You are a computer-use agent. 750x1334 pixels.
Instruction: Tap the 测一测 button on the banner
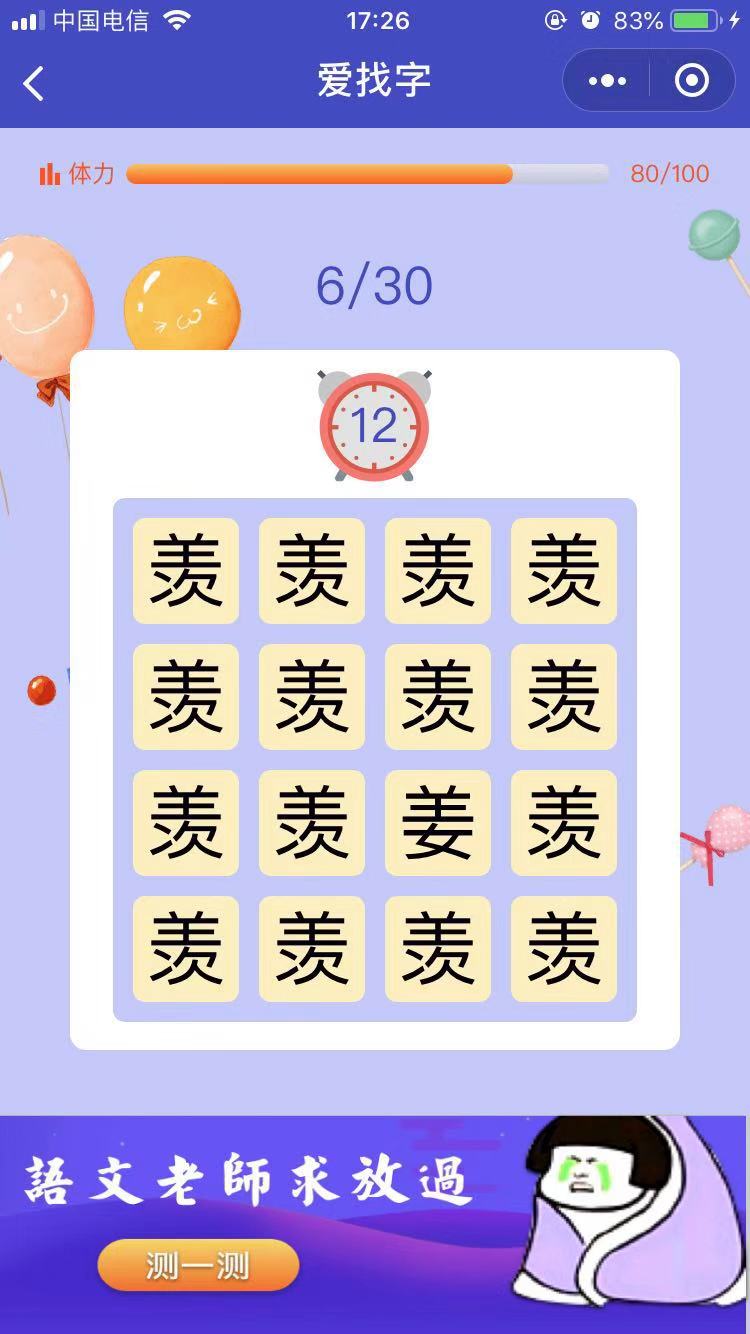198,1265
